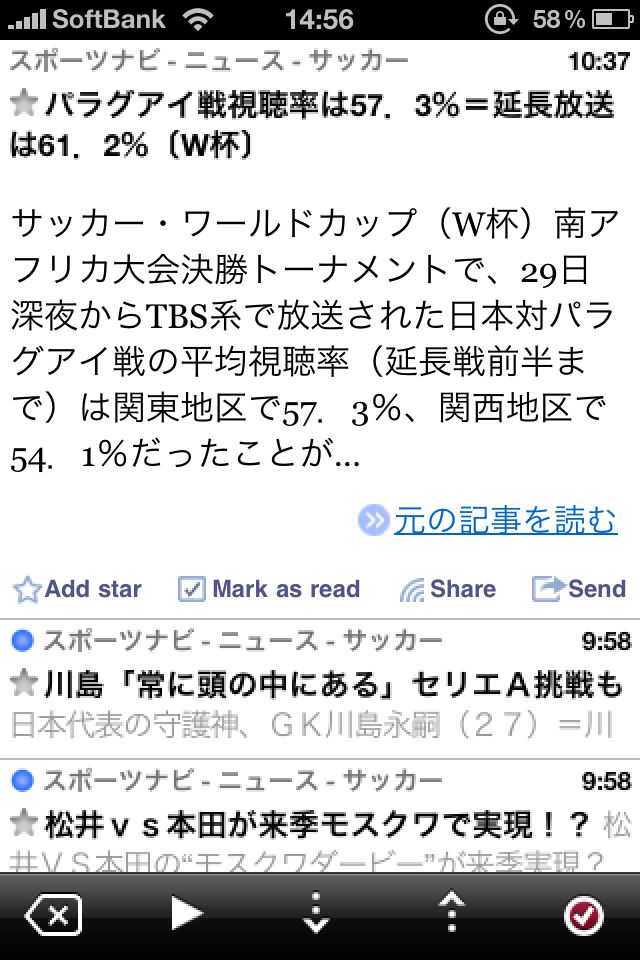Mark the expanded article as read
640x960 pixels.
(x=270, y=589)
